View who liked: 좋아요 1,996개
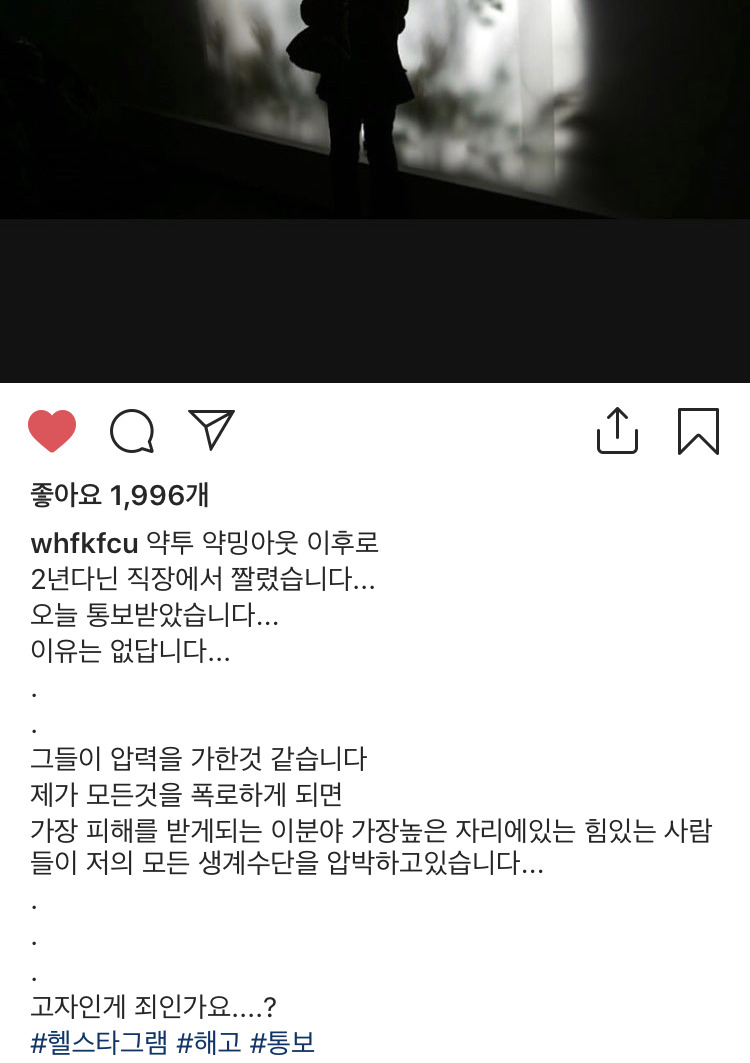 point(119,494)
